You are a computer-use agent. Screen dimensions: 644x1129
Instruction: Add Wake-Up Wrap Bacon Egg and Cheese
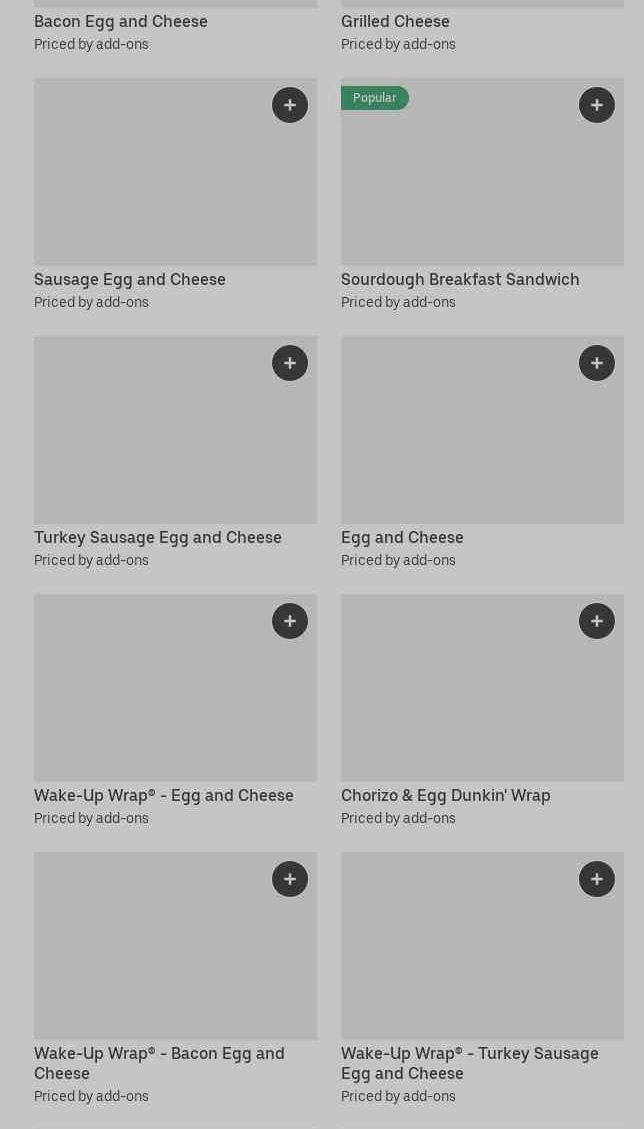290,879
